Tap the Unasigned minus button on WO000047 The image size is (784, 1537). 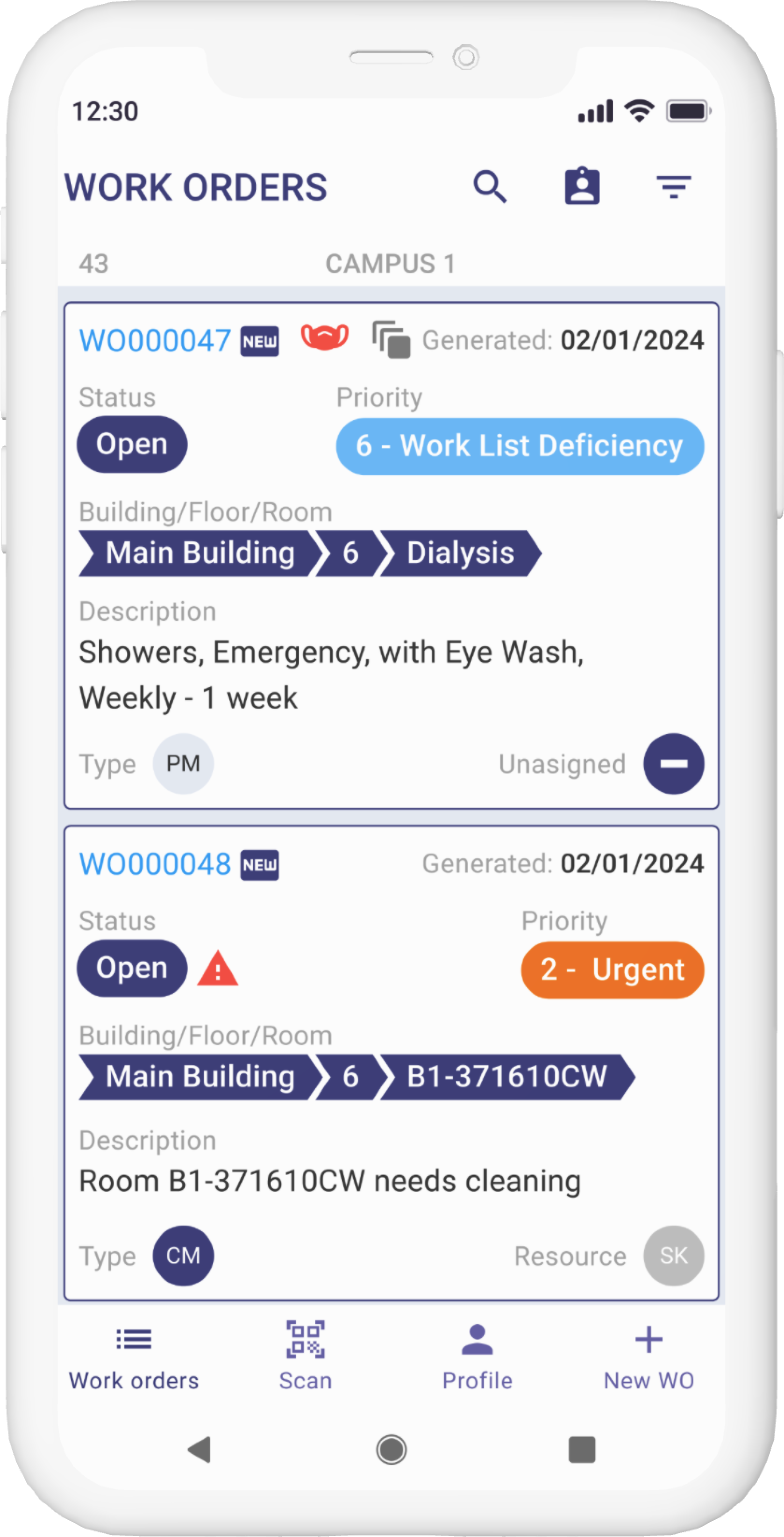(674, 764)
